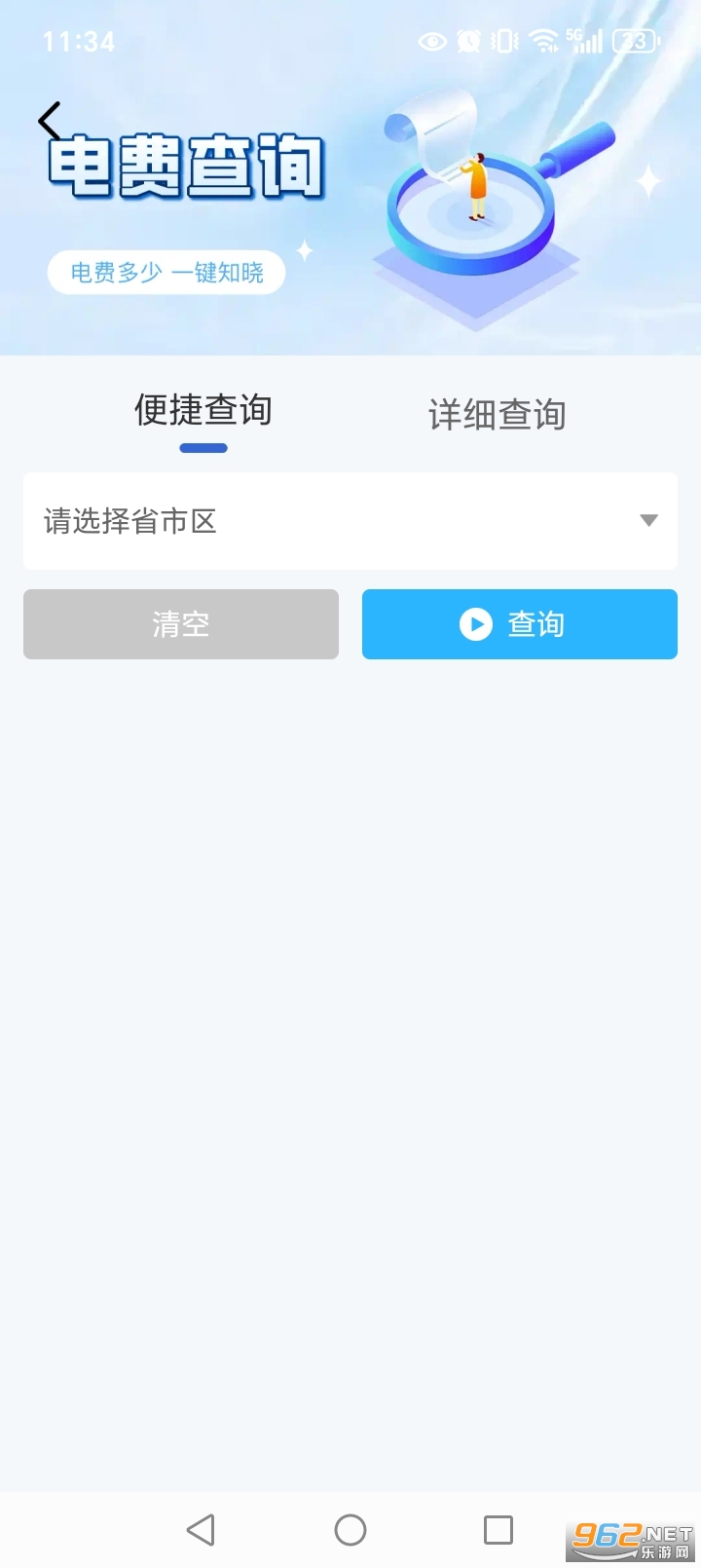This screenshot has width=701, height=1568.
Task: Tap the Android home circle button
Action: 350,1529
